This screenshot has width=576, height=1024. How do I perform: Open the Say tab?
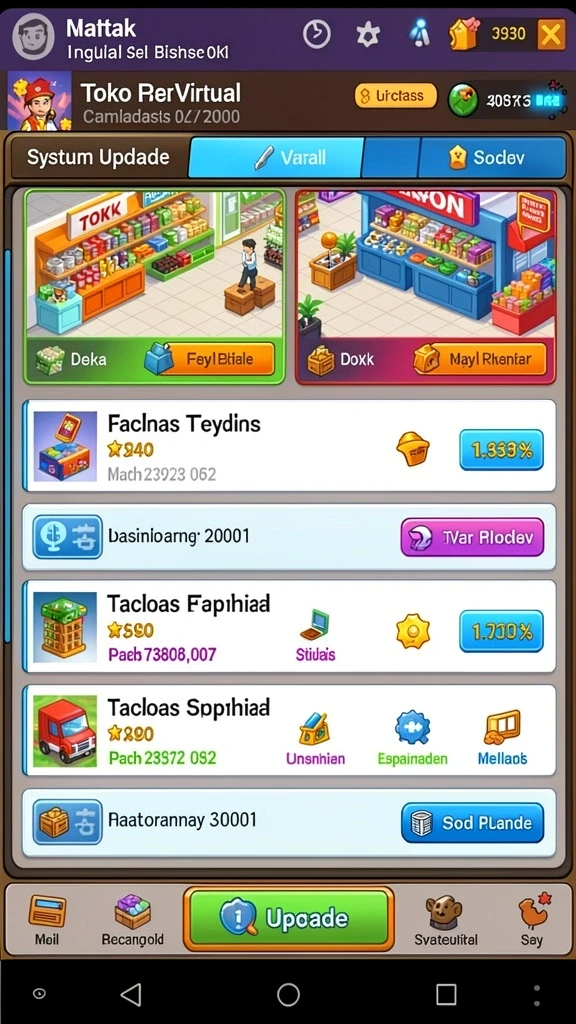click(532, 920)
